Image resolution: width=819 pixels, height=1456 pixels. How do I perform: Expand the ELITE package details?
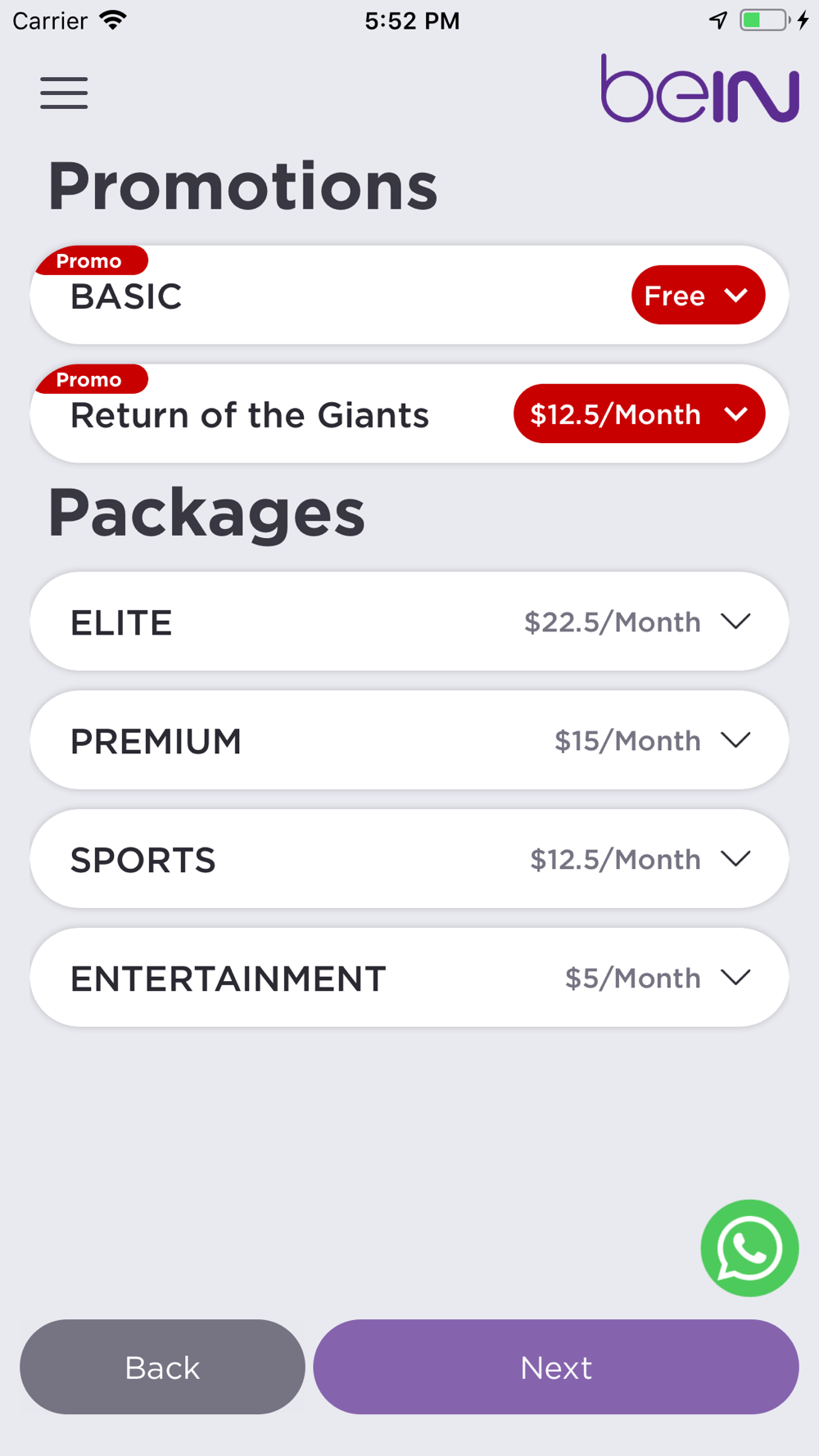(x=735, y=622)
